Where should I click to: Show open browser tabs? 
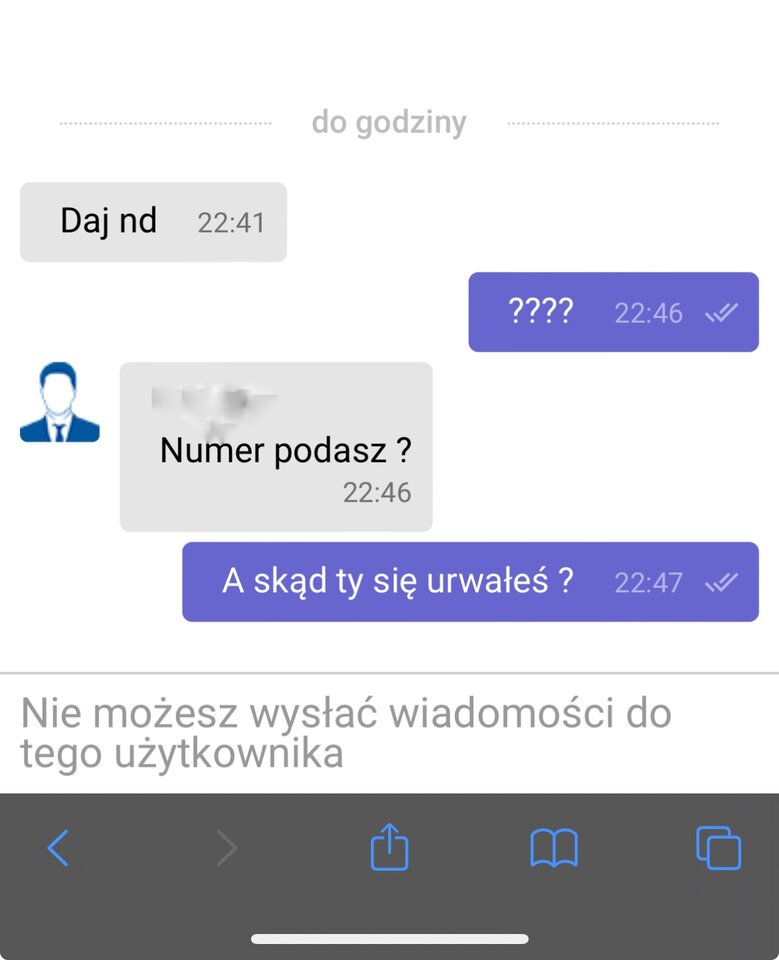click(x=718, y=848)
